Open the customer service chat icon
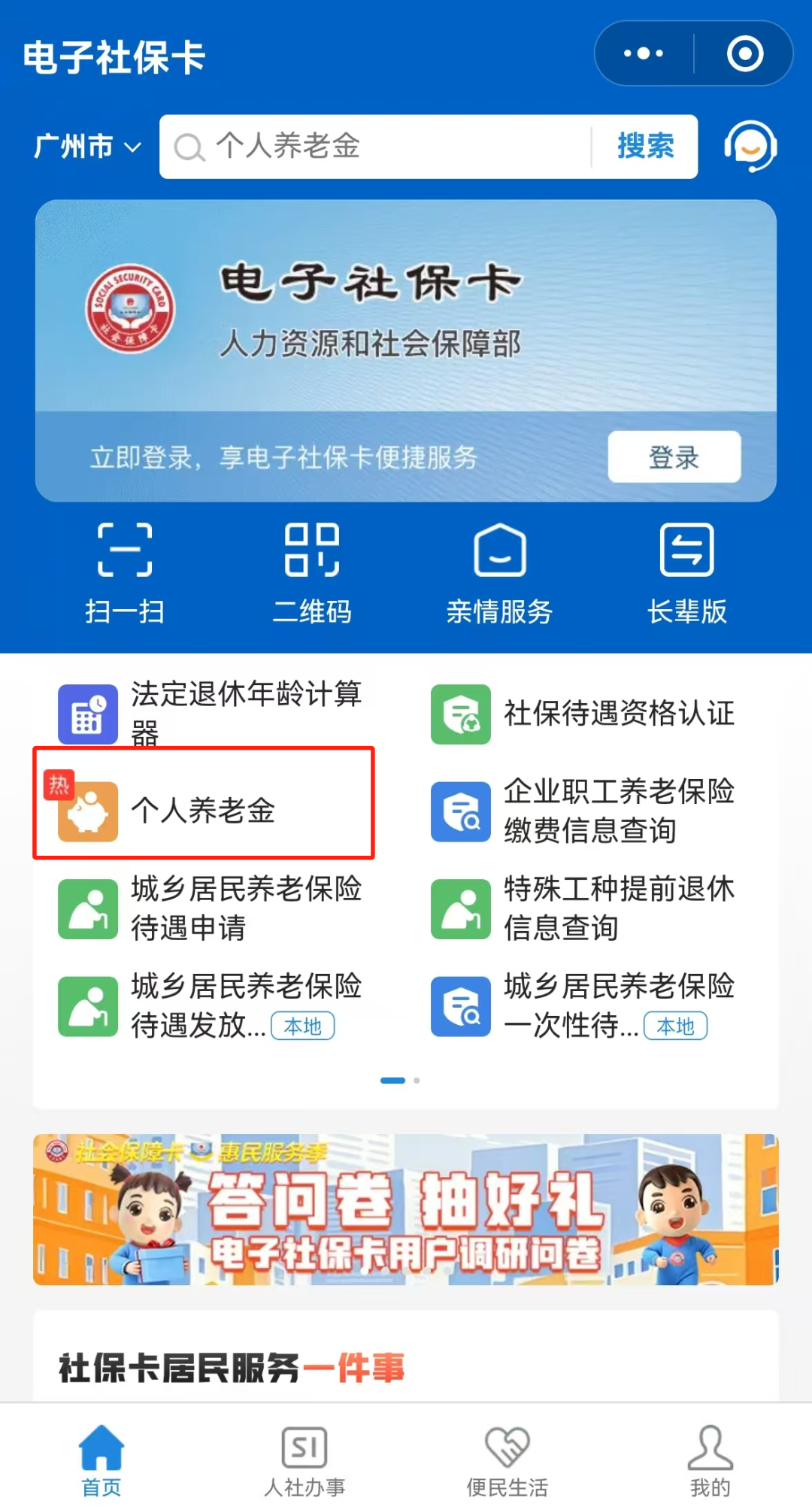 (751, 147)
